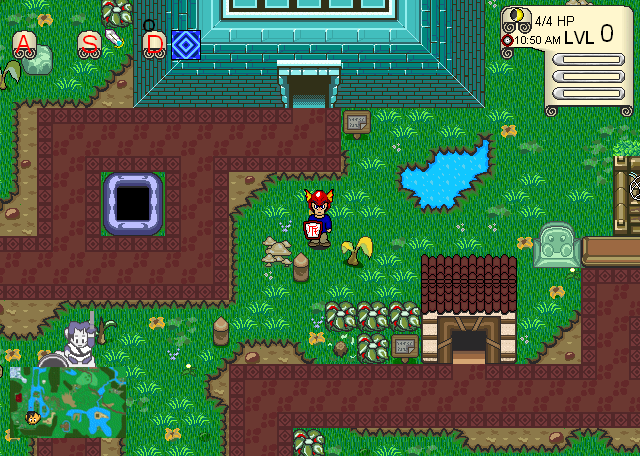Open the minimap
This screenshot has height=456, width=640.
tap(66, 401)
